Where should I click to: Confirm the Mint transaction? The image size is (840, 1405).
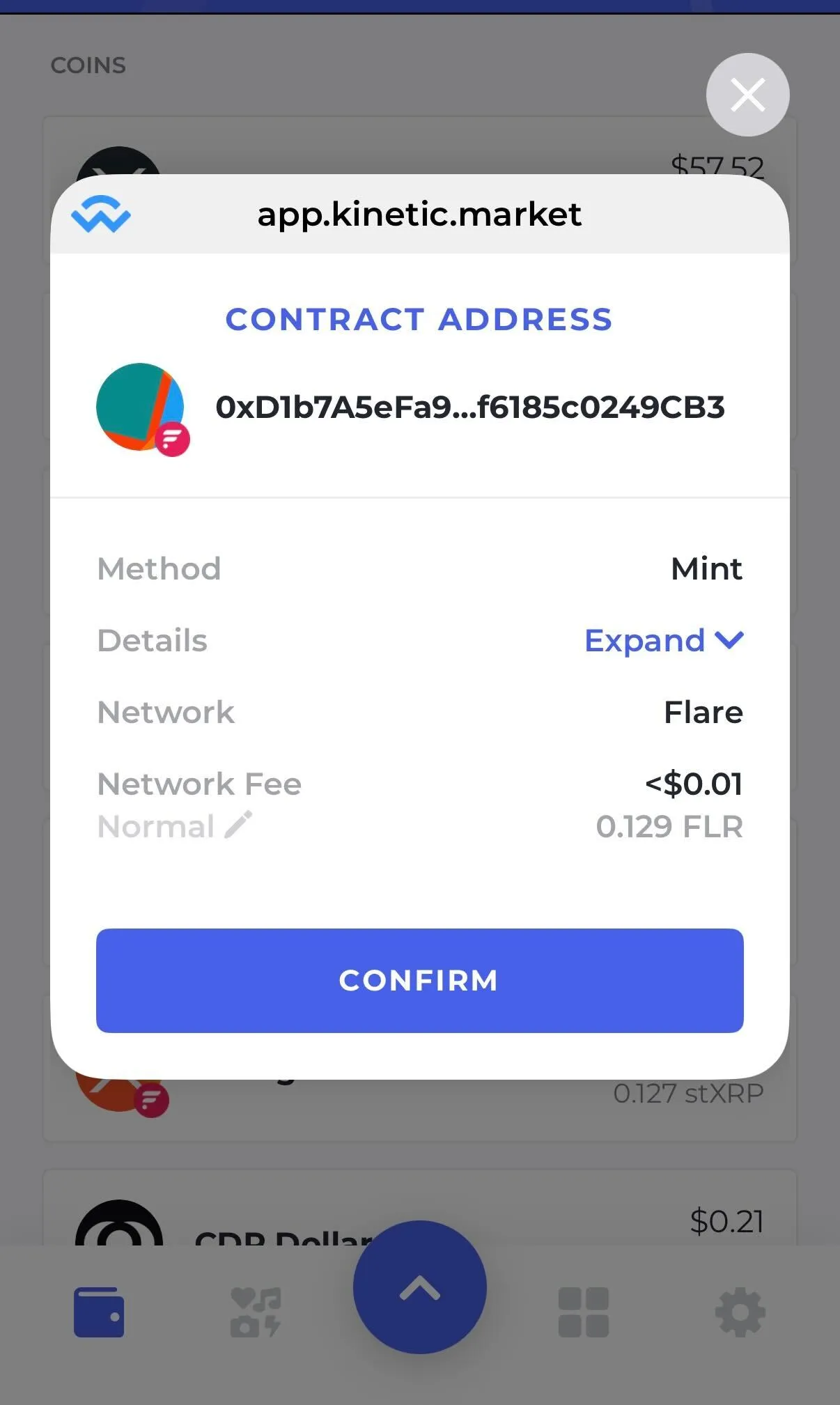click(x=419, y=980)
